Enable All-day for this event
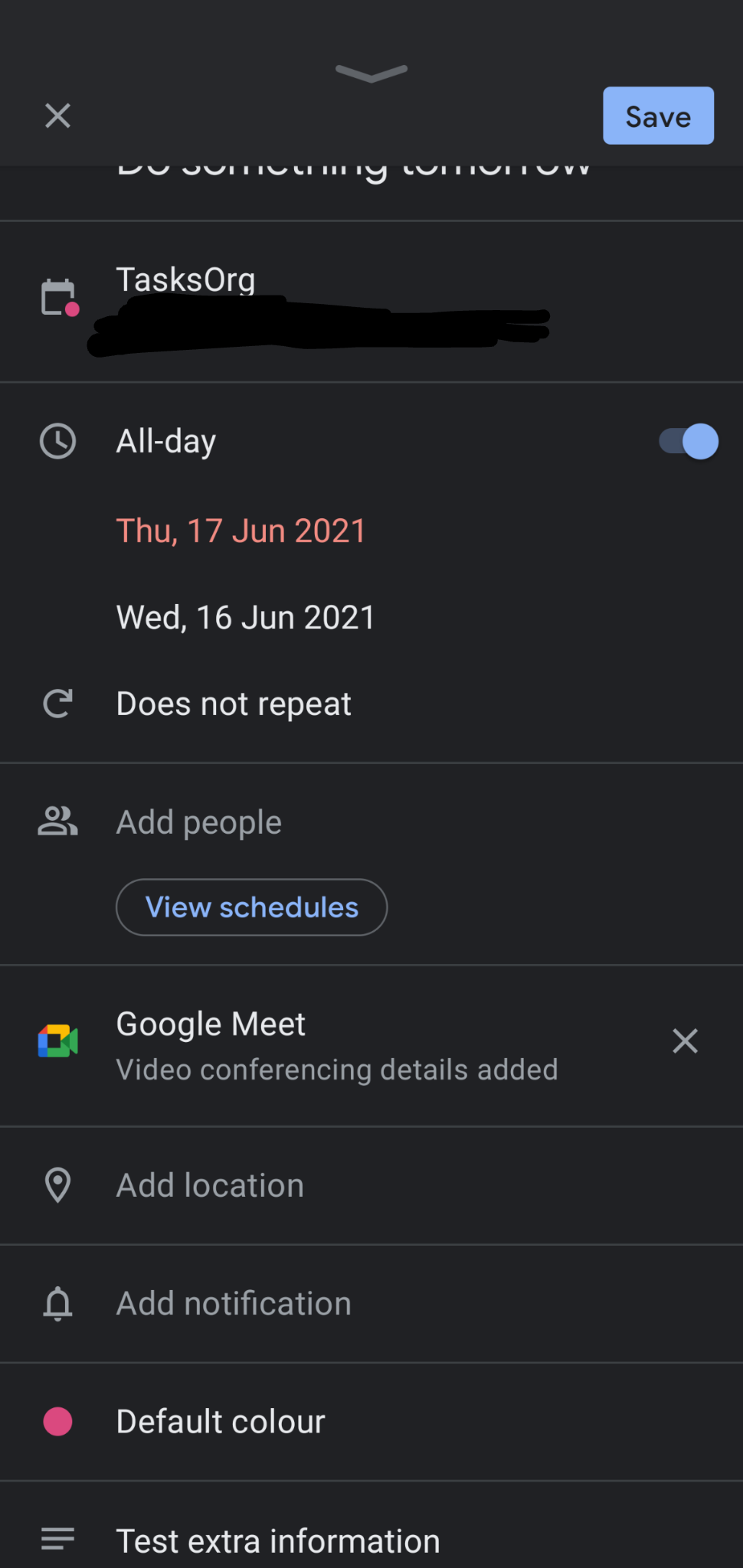The height and width of the screenshot is (1568, 743). 684,441
